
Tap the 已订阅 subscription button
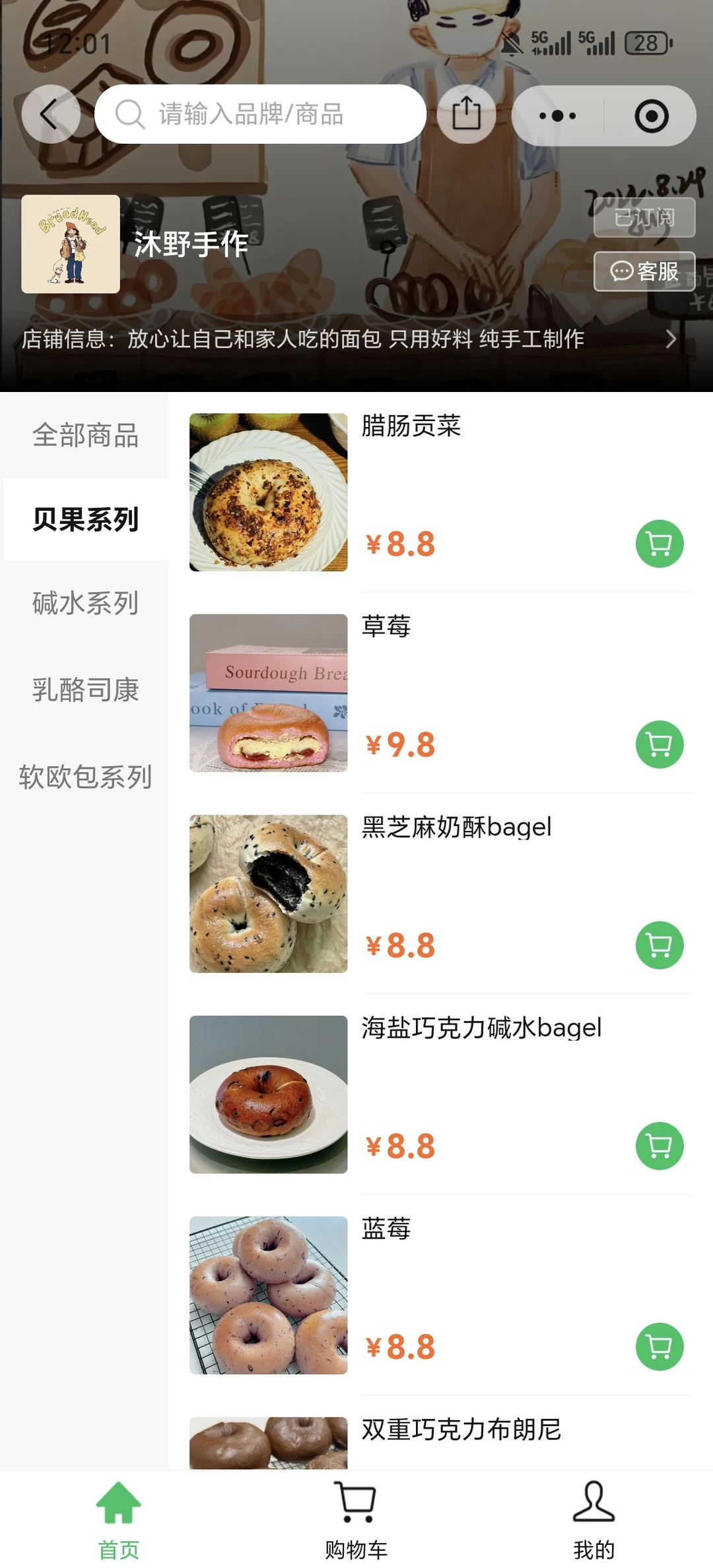point(644,217)
